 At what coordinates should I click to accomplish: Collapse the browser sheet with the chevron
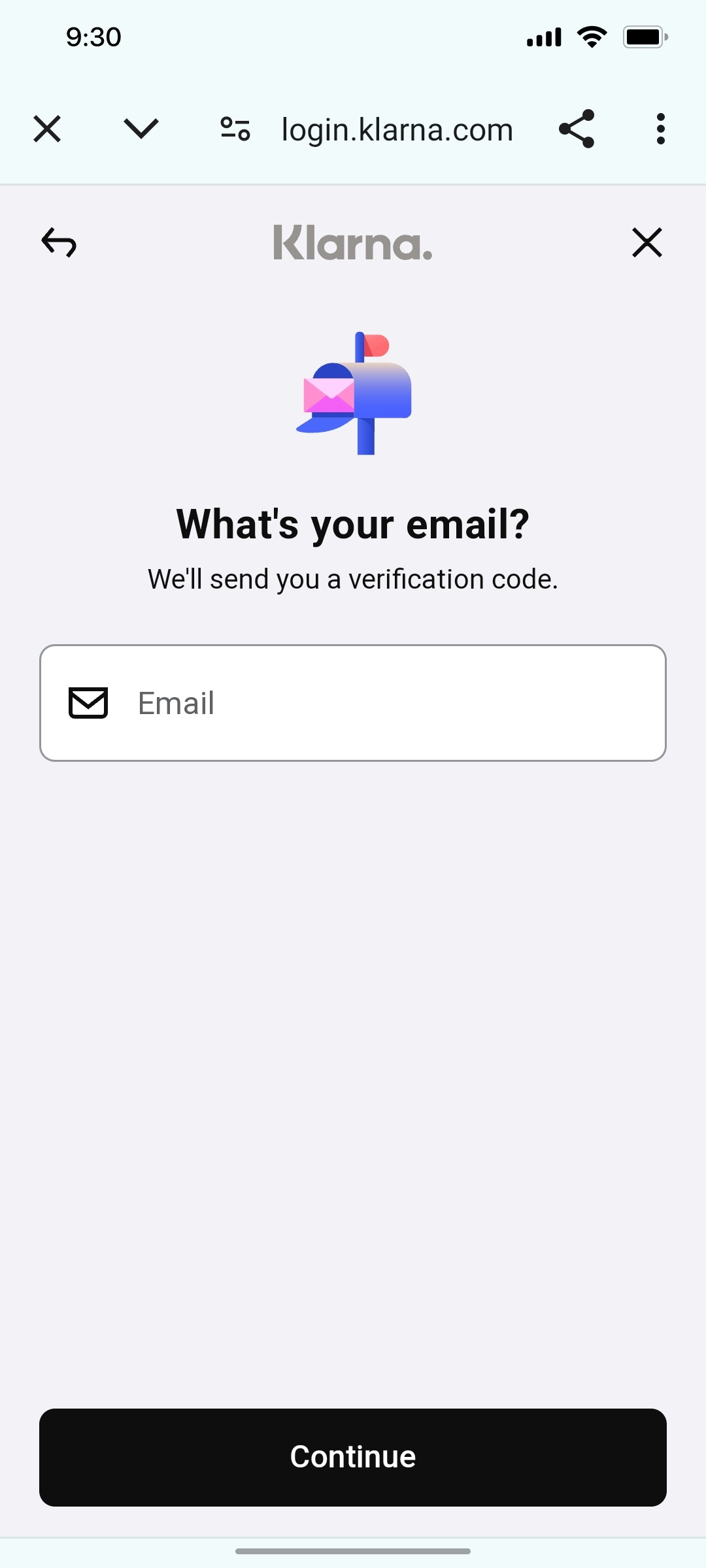pos(140,129)
